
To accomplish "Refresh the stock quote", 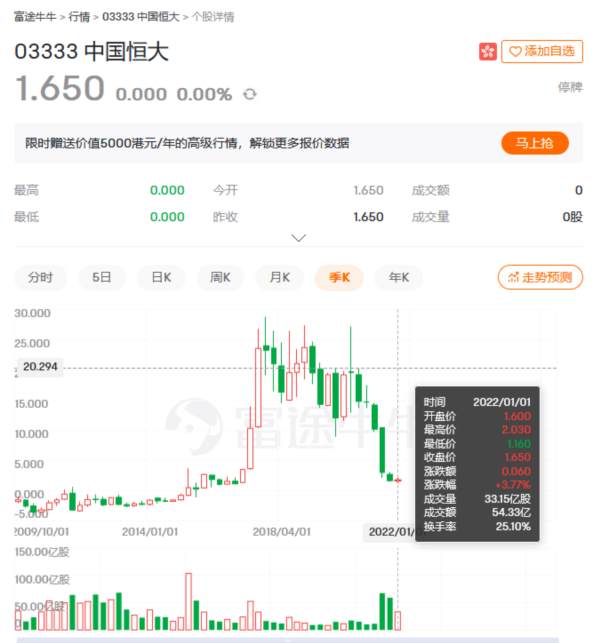I will click(x=249, y=94).
